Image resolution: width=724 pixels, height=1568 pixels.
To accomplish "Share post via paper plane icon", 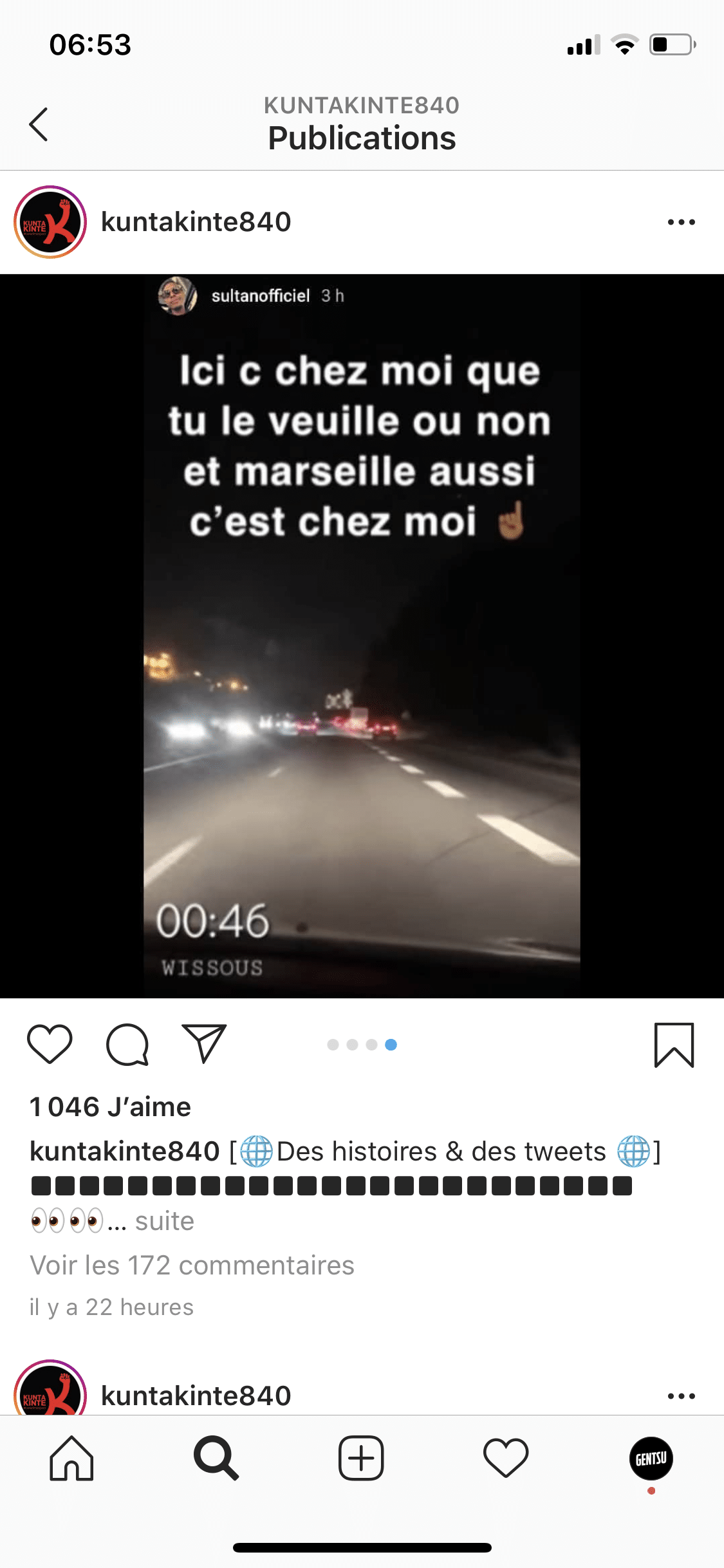I will 205,1043.
